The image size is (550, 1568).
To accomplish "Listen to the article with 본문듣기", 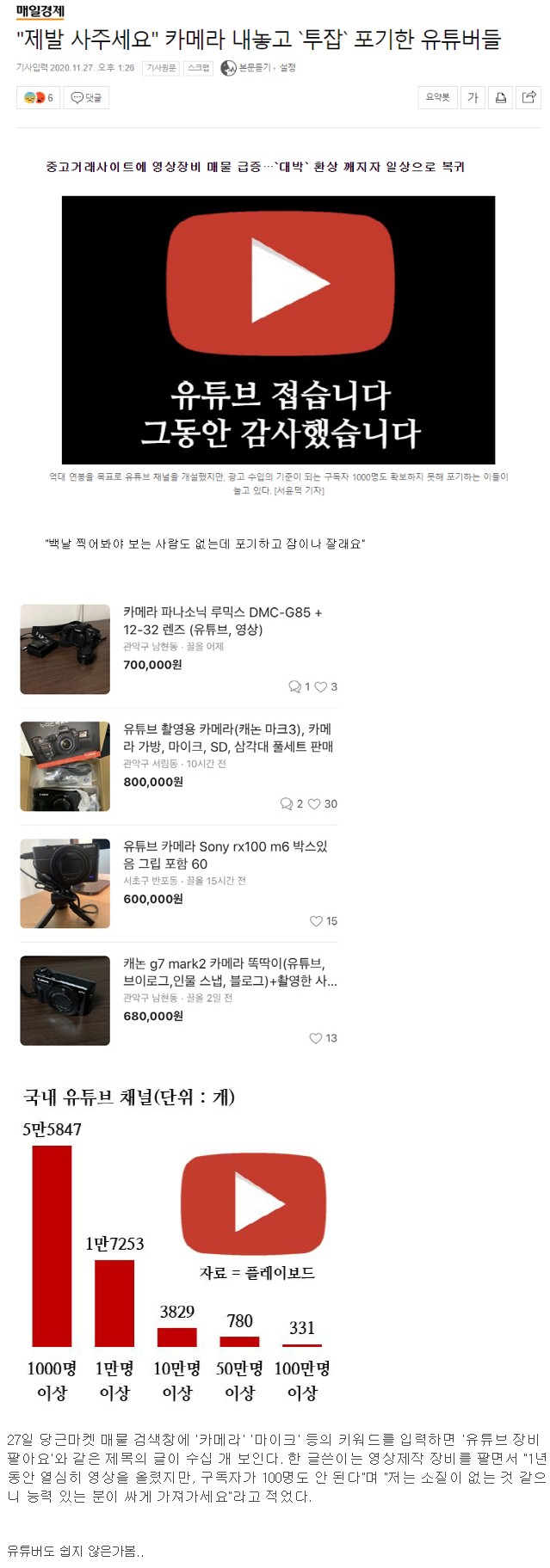I will click(x=253, y=68).
